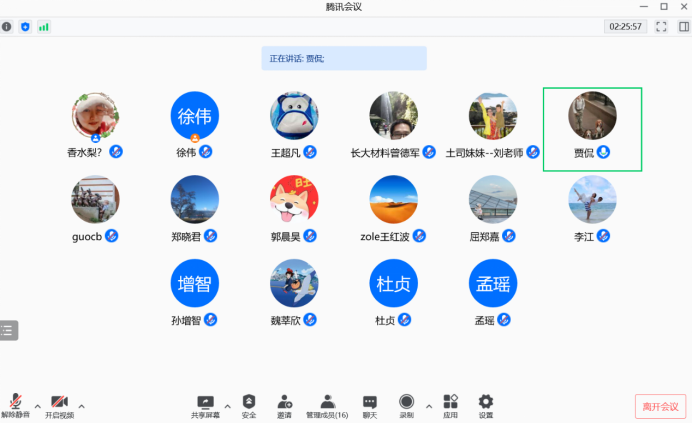Close the meeting window

[683, 6]
